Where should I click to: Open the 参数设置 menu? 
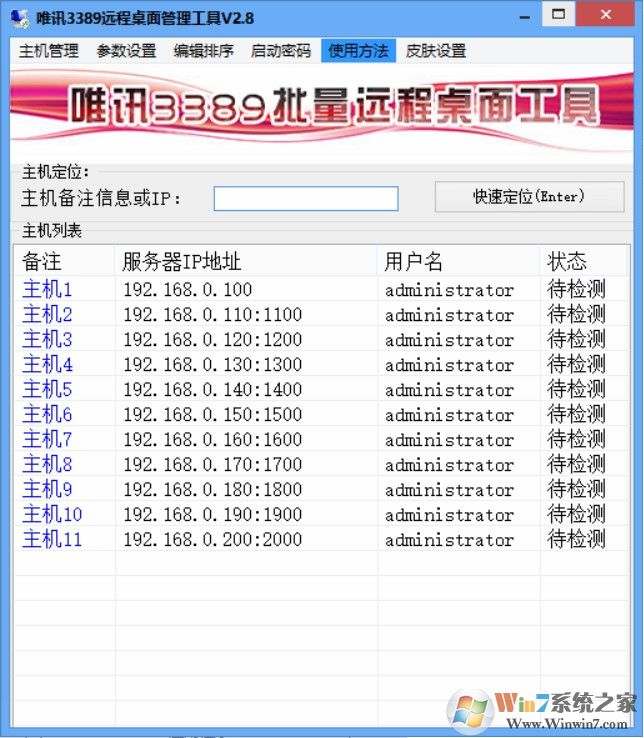[x=126, y=51]
